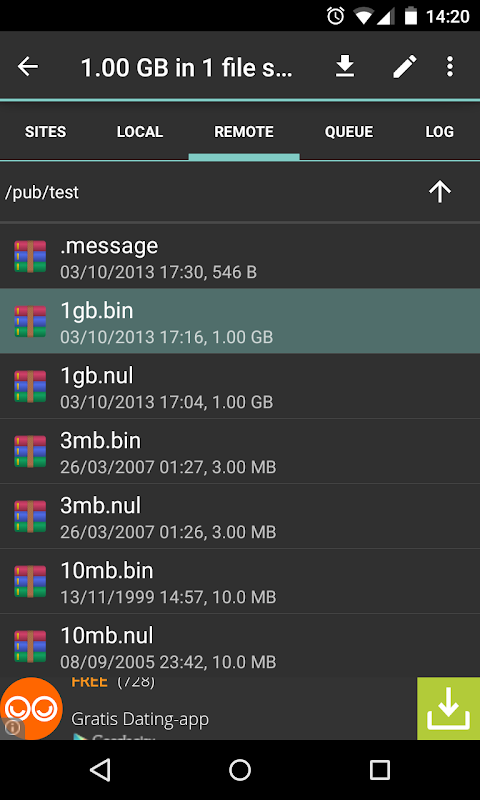Image resolution: width=480 pixels, height=800 pixels.
Task: Choose the 3mb.nul file
Action: click(240, 516)
